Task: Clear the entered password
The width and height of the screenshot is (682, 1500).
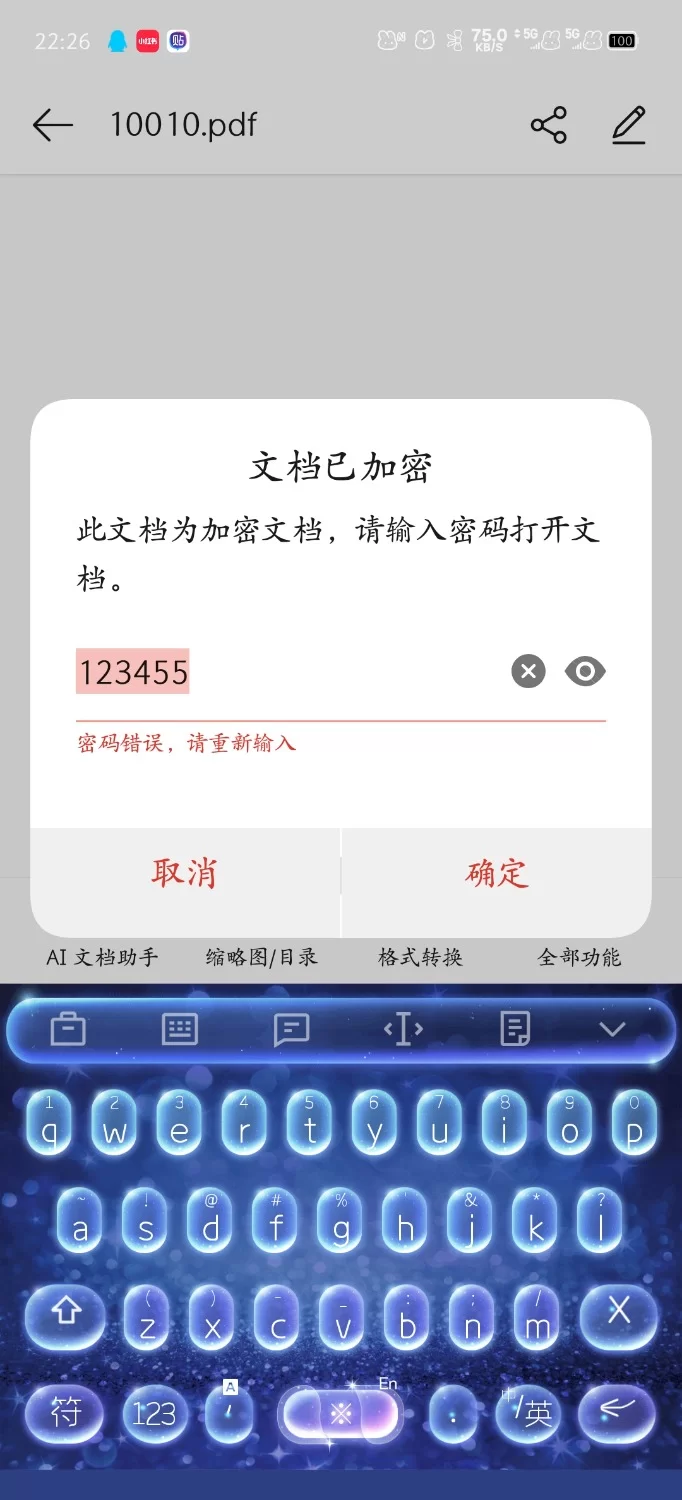Action: click(x=528, y=671)
